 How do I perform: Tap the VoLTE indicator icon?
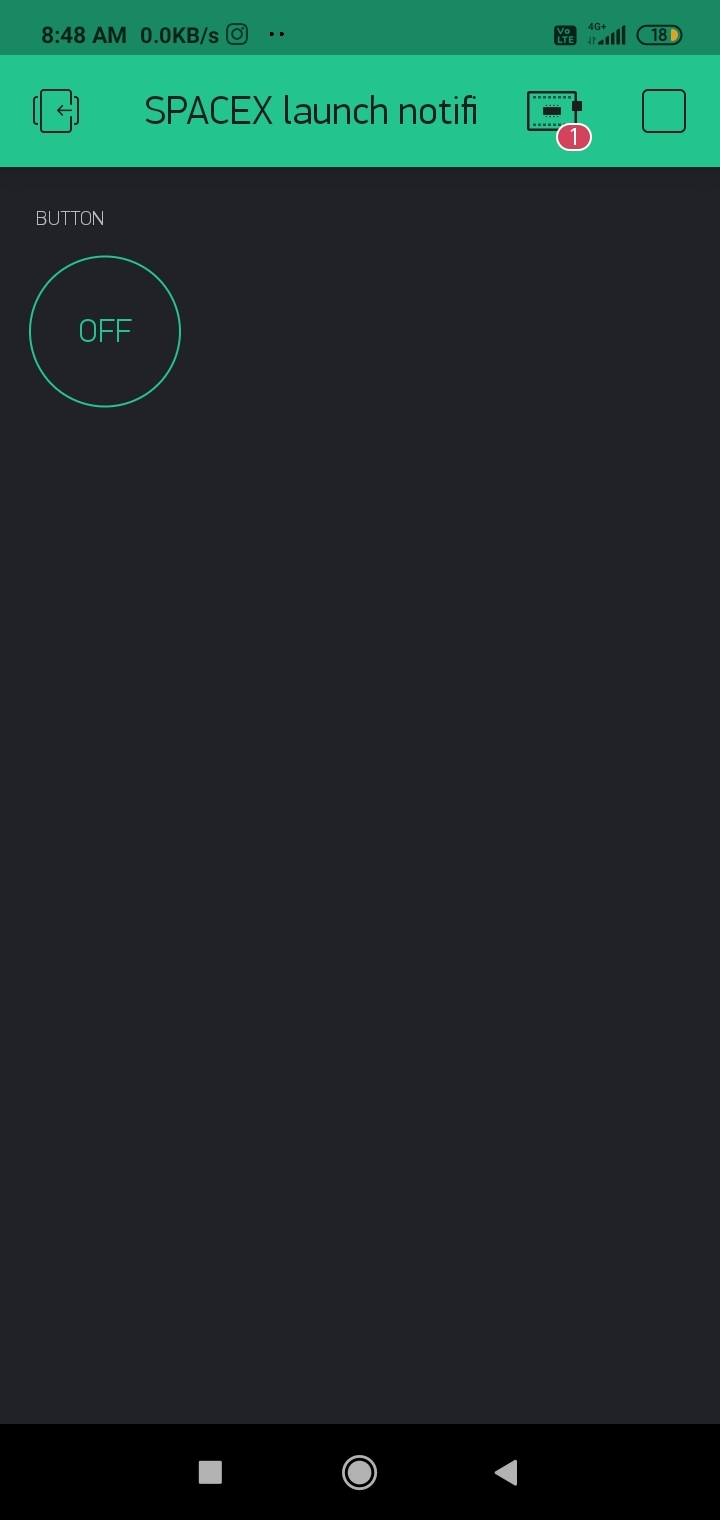(566, 33)
